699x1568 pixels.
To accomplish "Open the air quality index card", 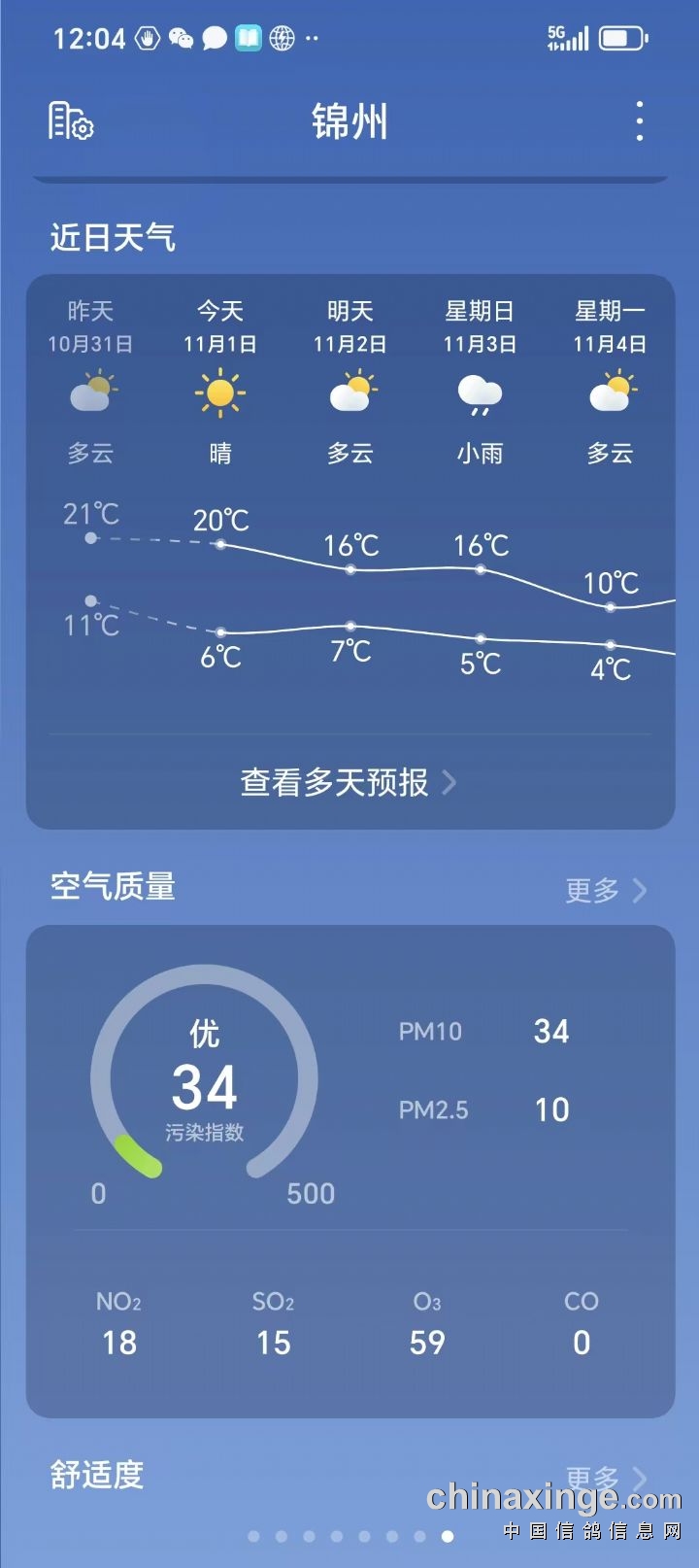I will (350, 1172).
